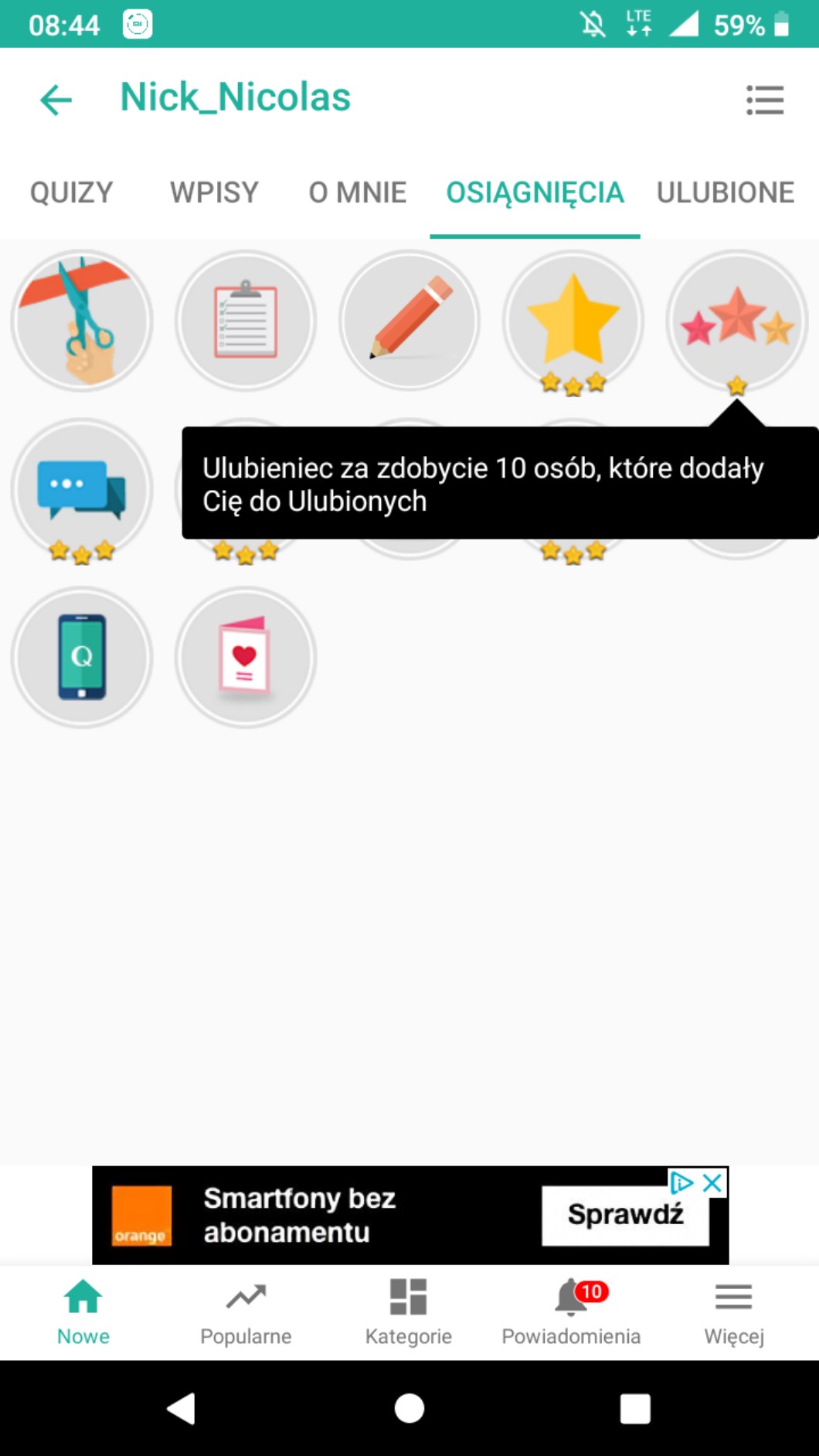819x1456 pixels.
Task: Open the Popularne tab
Action: click(x=246, y=1311)
